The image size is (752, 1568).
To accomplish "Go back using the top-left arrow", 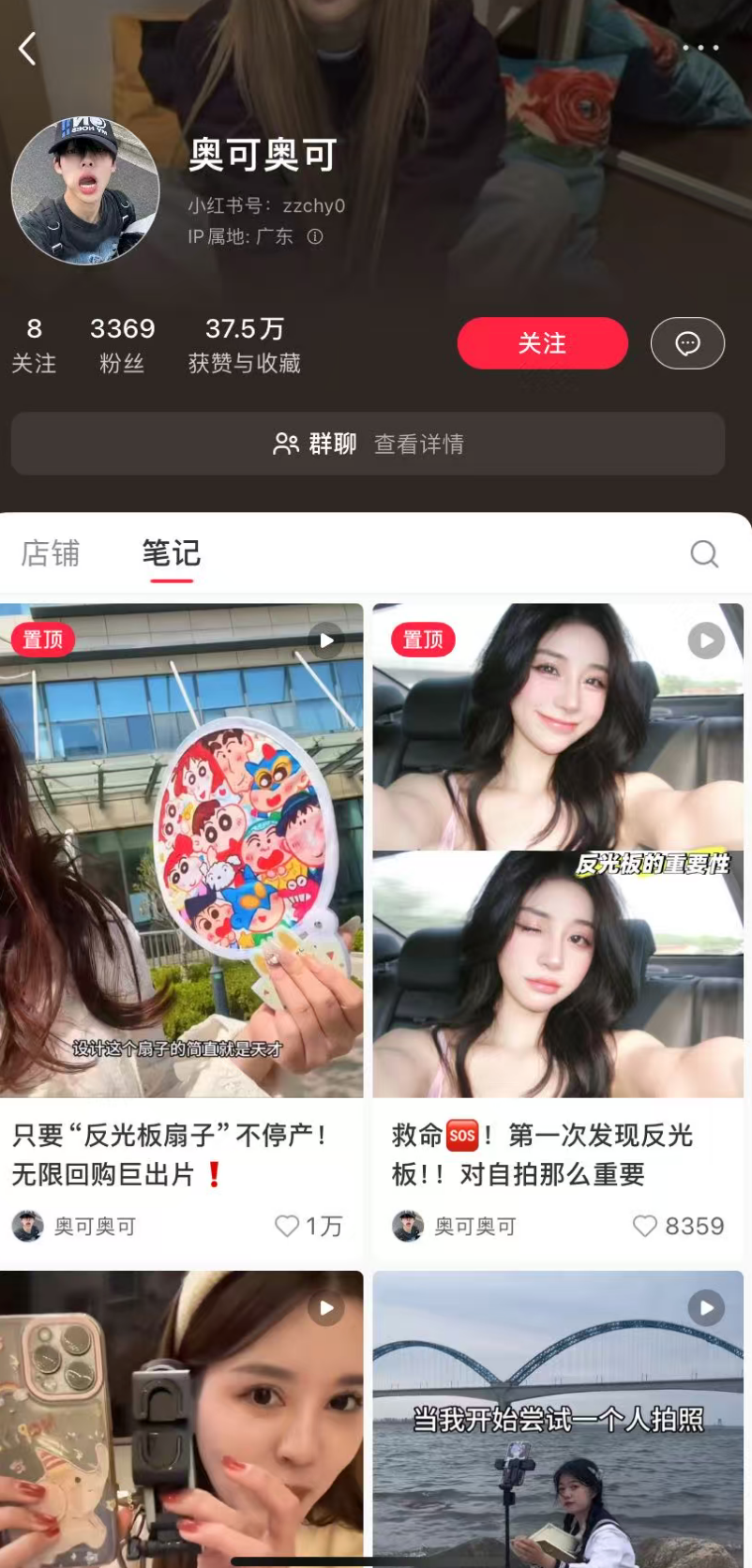I will tap(28, 49).
